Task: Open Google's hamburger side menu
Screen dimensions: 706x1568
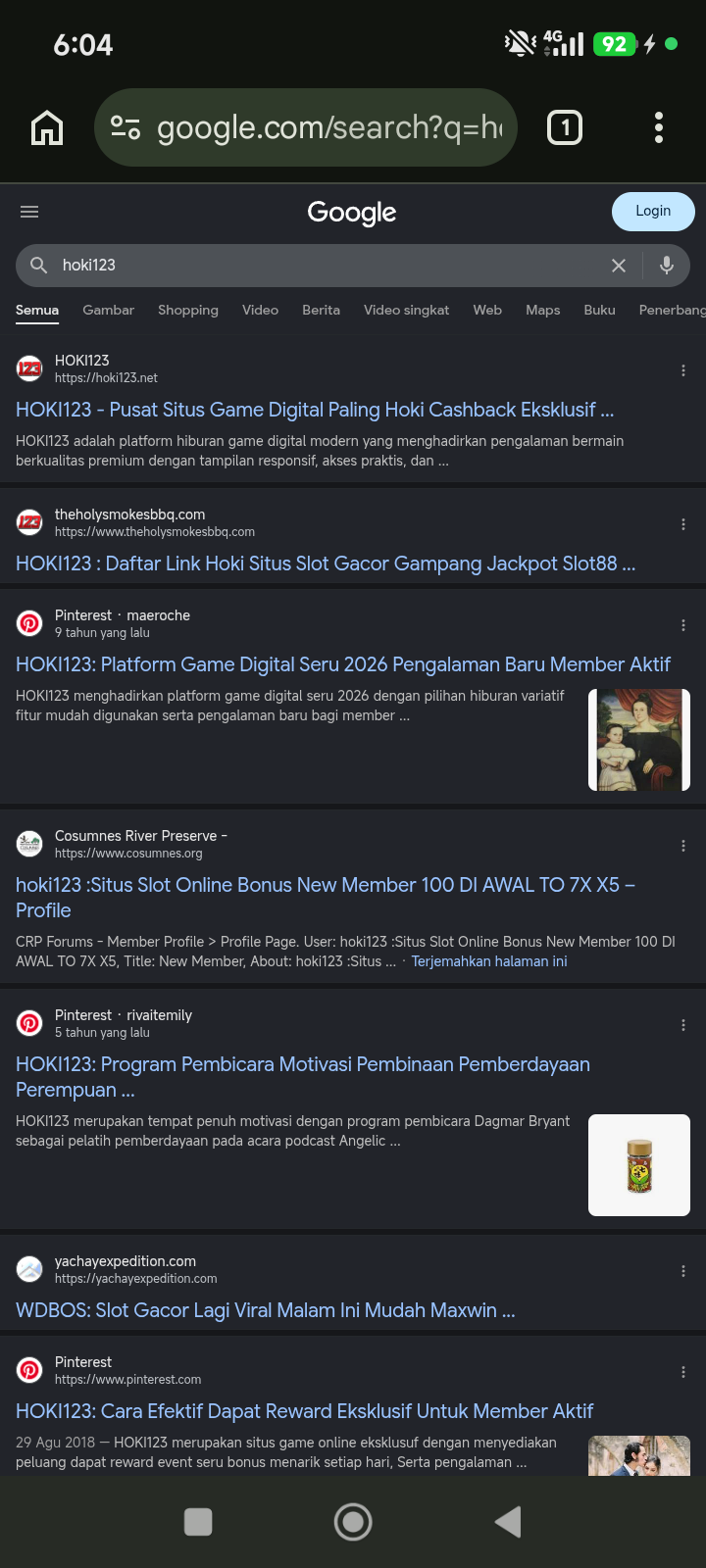Action: tap(29, 212)
